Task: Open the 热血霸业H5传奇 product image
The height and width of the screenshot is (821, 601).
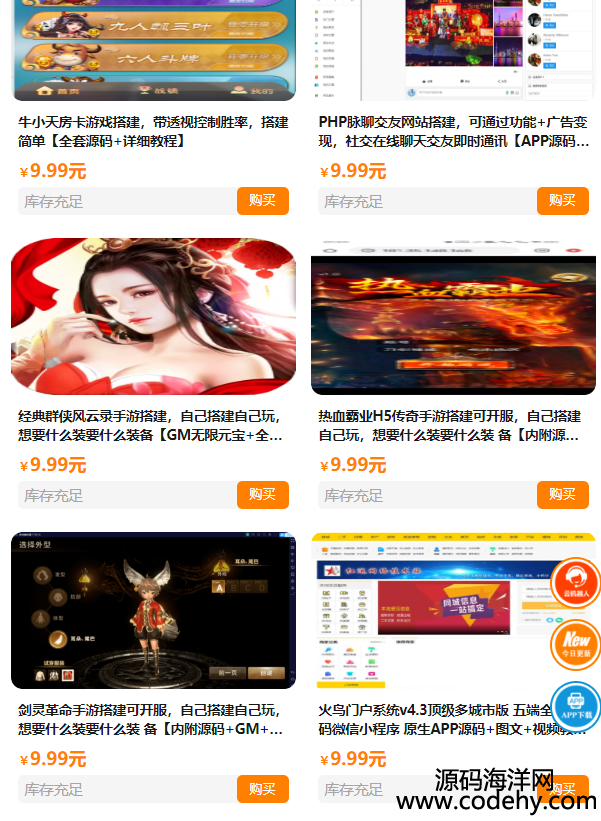Action: pos(453,316)
